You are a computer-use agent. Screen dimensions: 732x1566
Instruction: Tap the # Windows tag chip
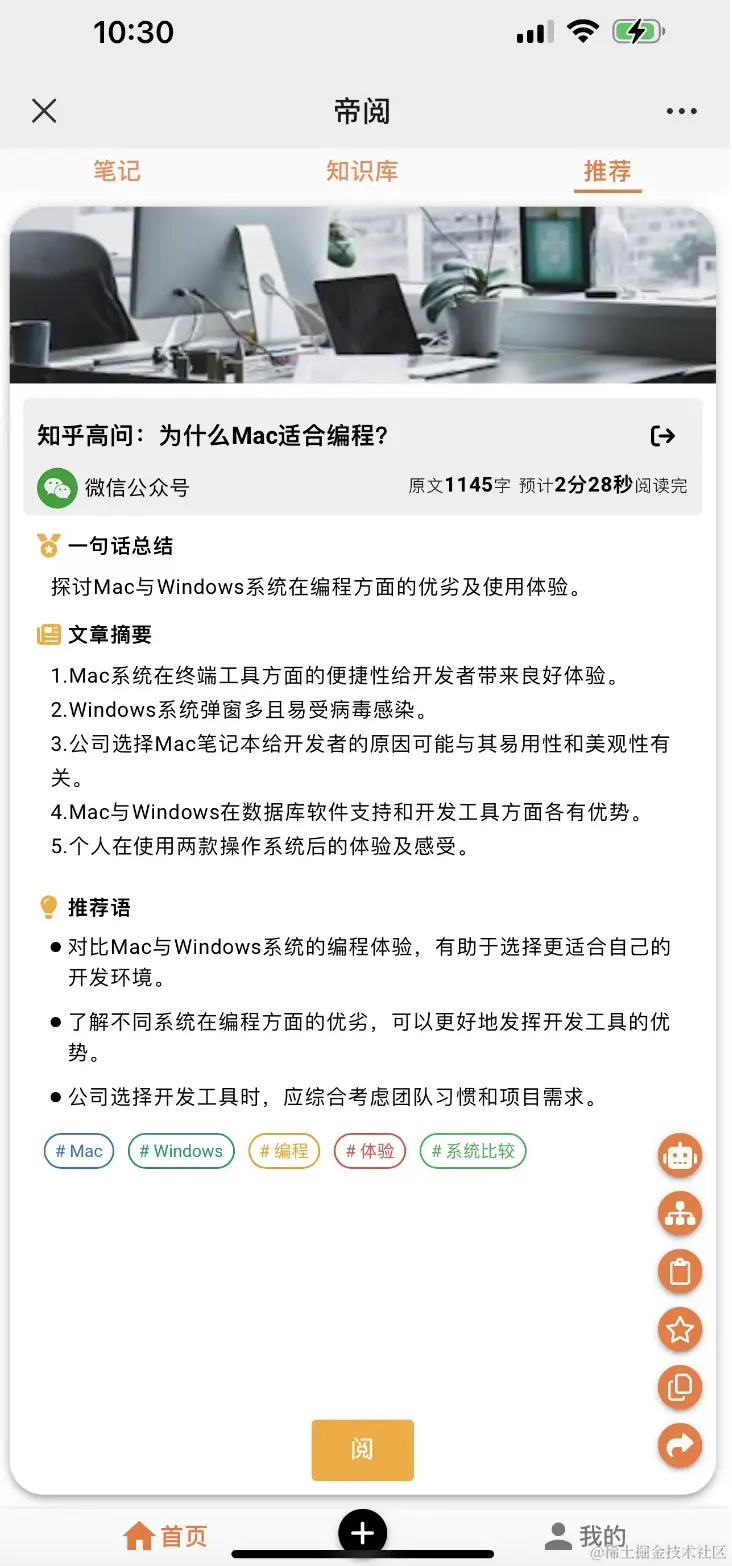coord(181,1151)
